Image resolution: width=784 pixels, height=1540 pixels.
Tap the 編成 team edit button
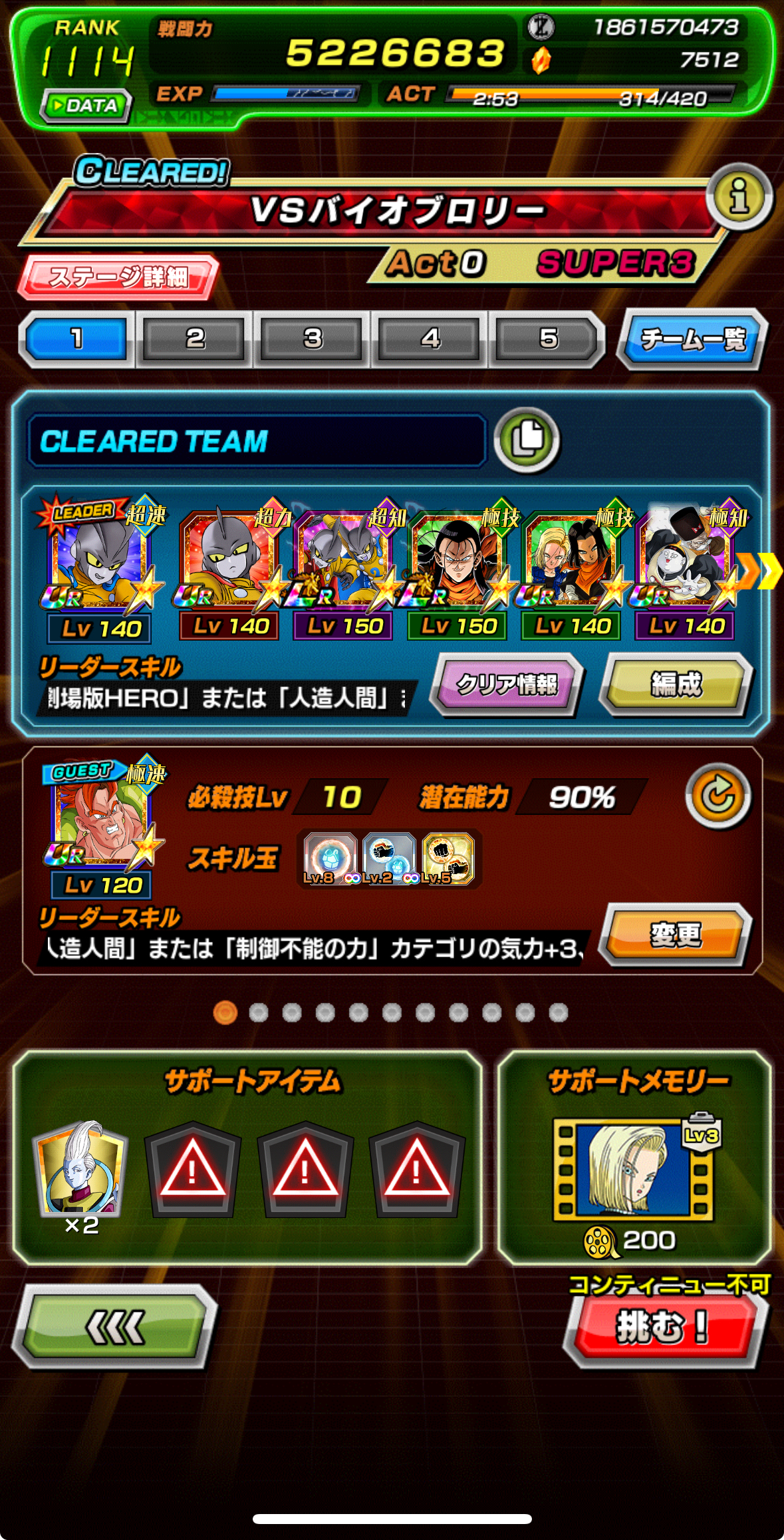(x=676, y=685)
